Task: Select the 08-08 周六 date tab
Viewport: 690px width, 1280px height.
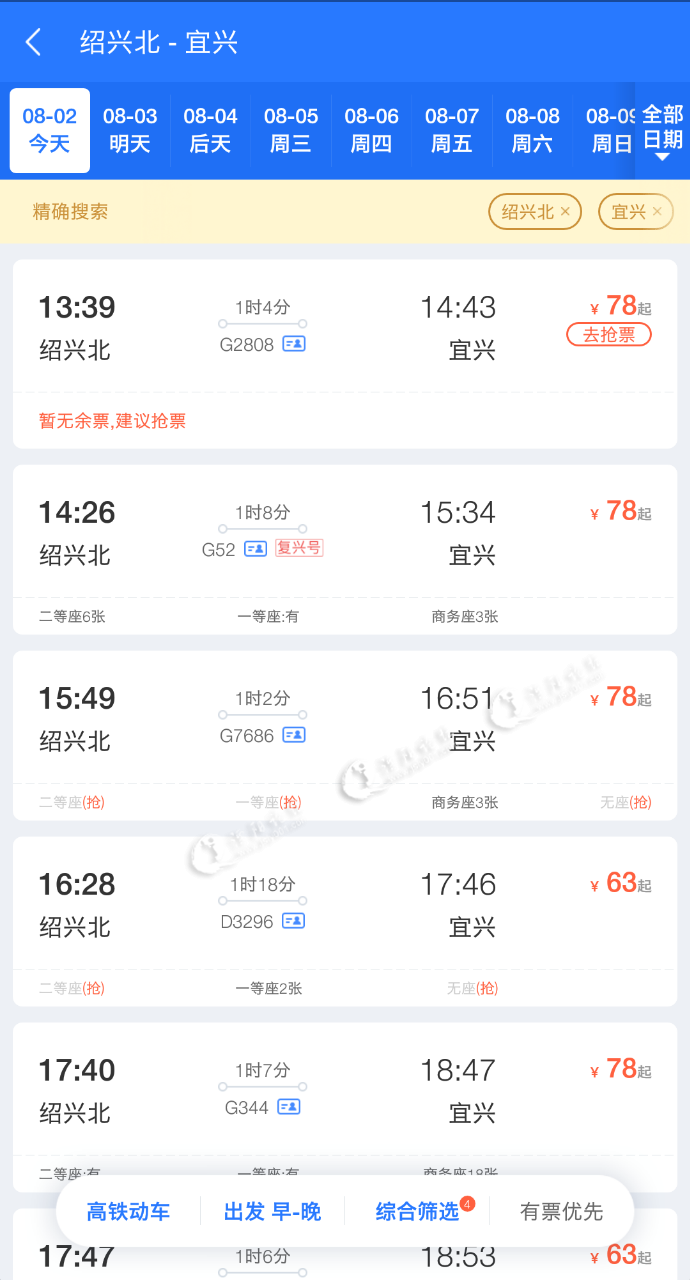Action: (532, 131)
